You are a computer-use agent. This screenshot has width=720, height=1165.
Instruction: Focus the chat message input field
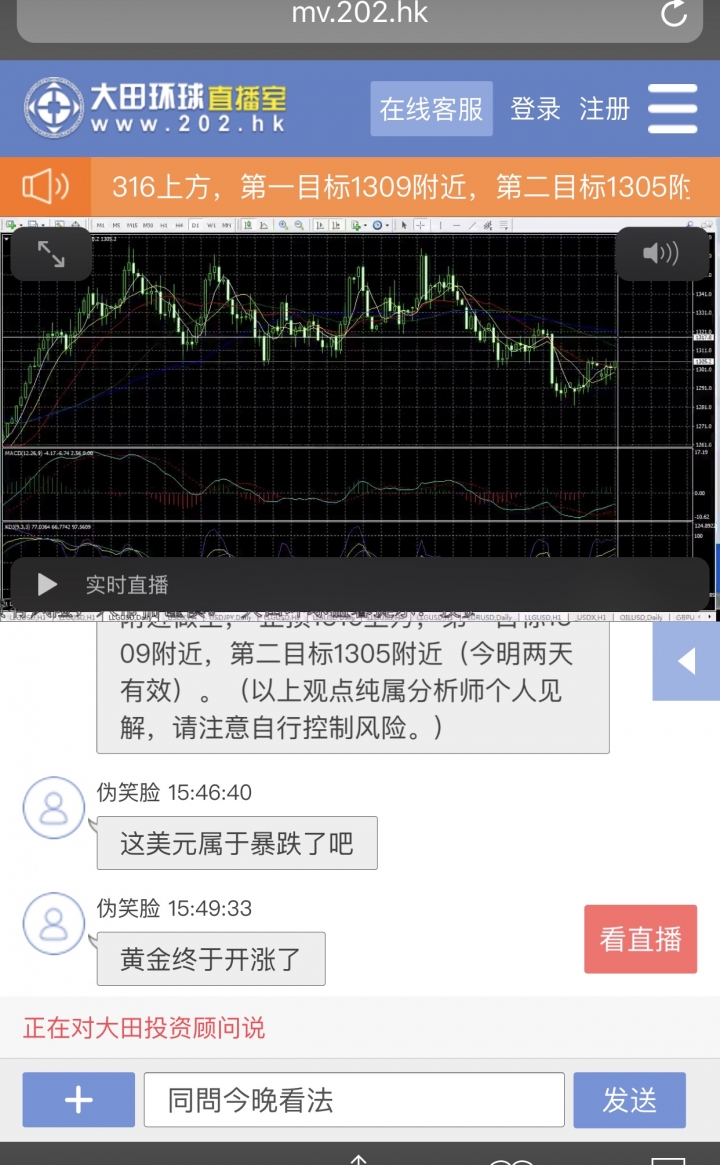(354, 1100)
